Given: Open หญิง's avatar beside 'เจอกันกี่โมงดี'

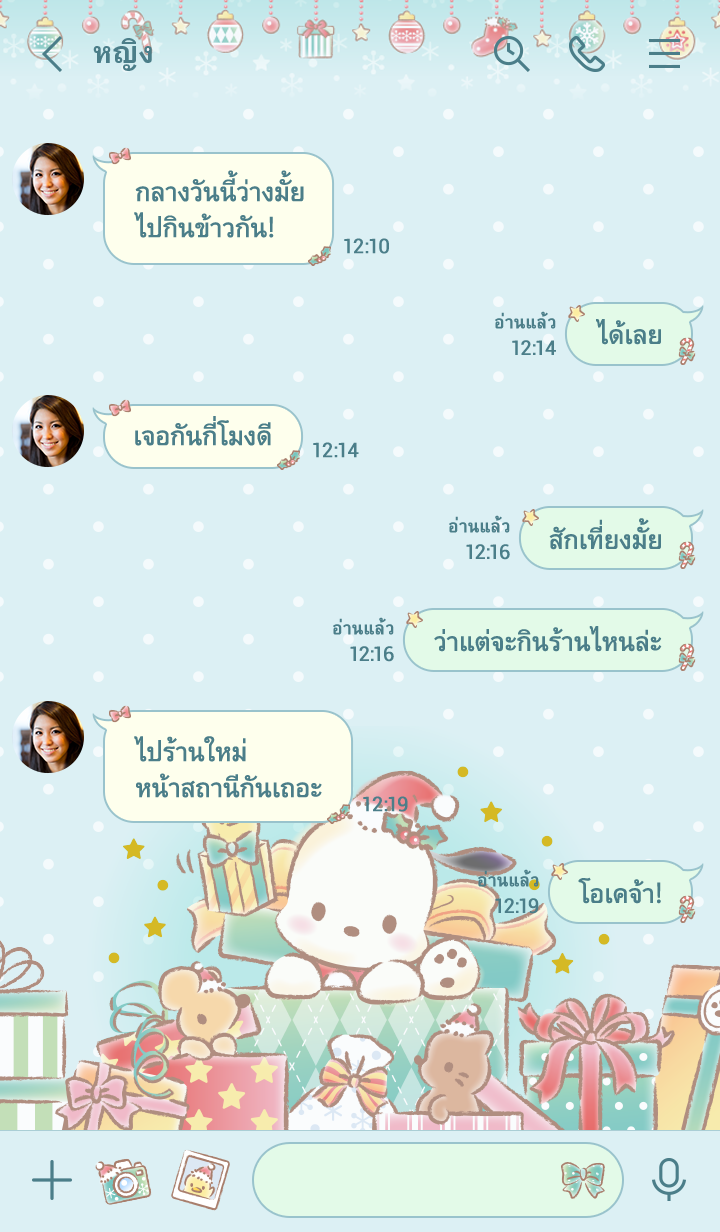Looking at the screenshot, I should pos(48,431).
